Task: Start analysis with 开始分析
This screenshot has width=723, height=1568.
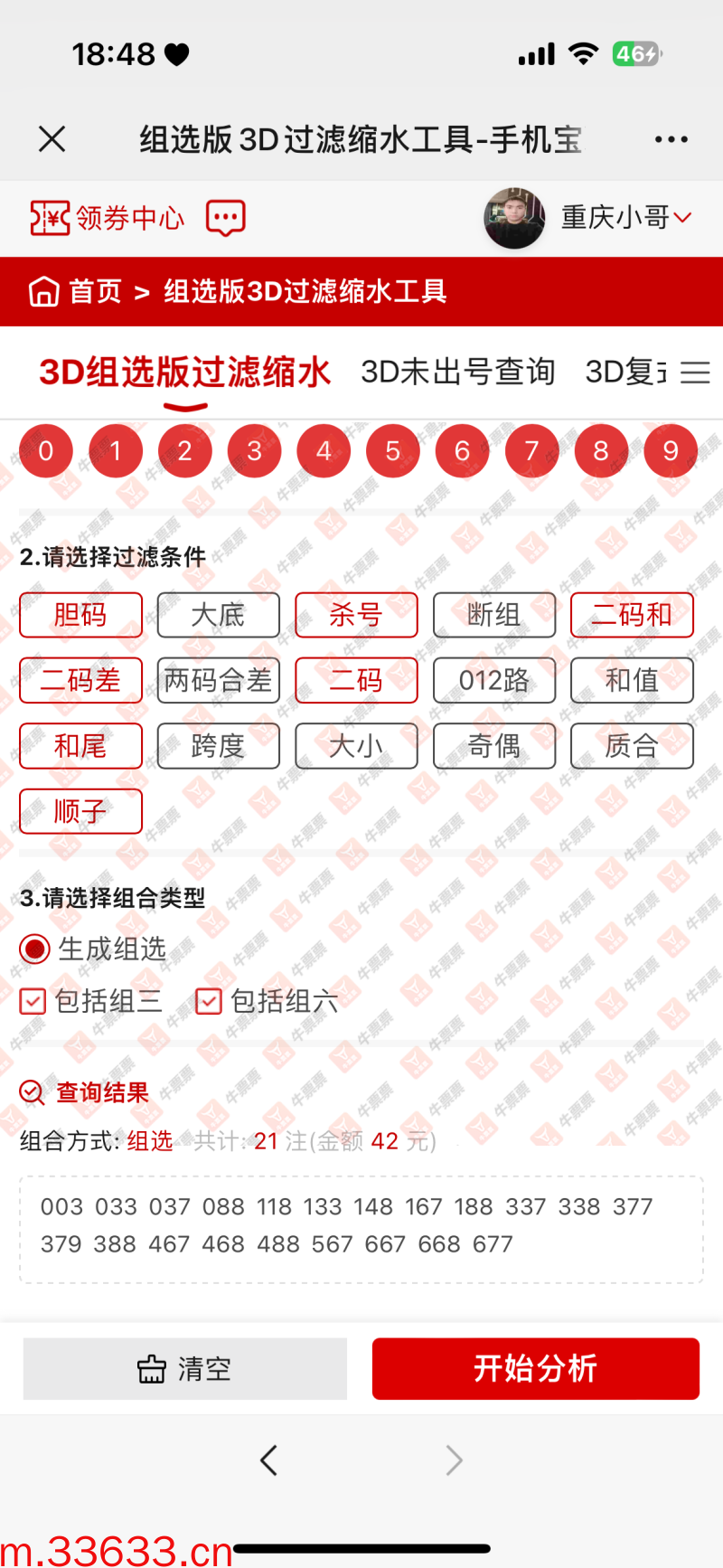Action: (x=535, y=1369)
